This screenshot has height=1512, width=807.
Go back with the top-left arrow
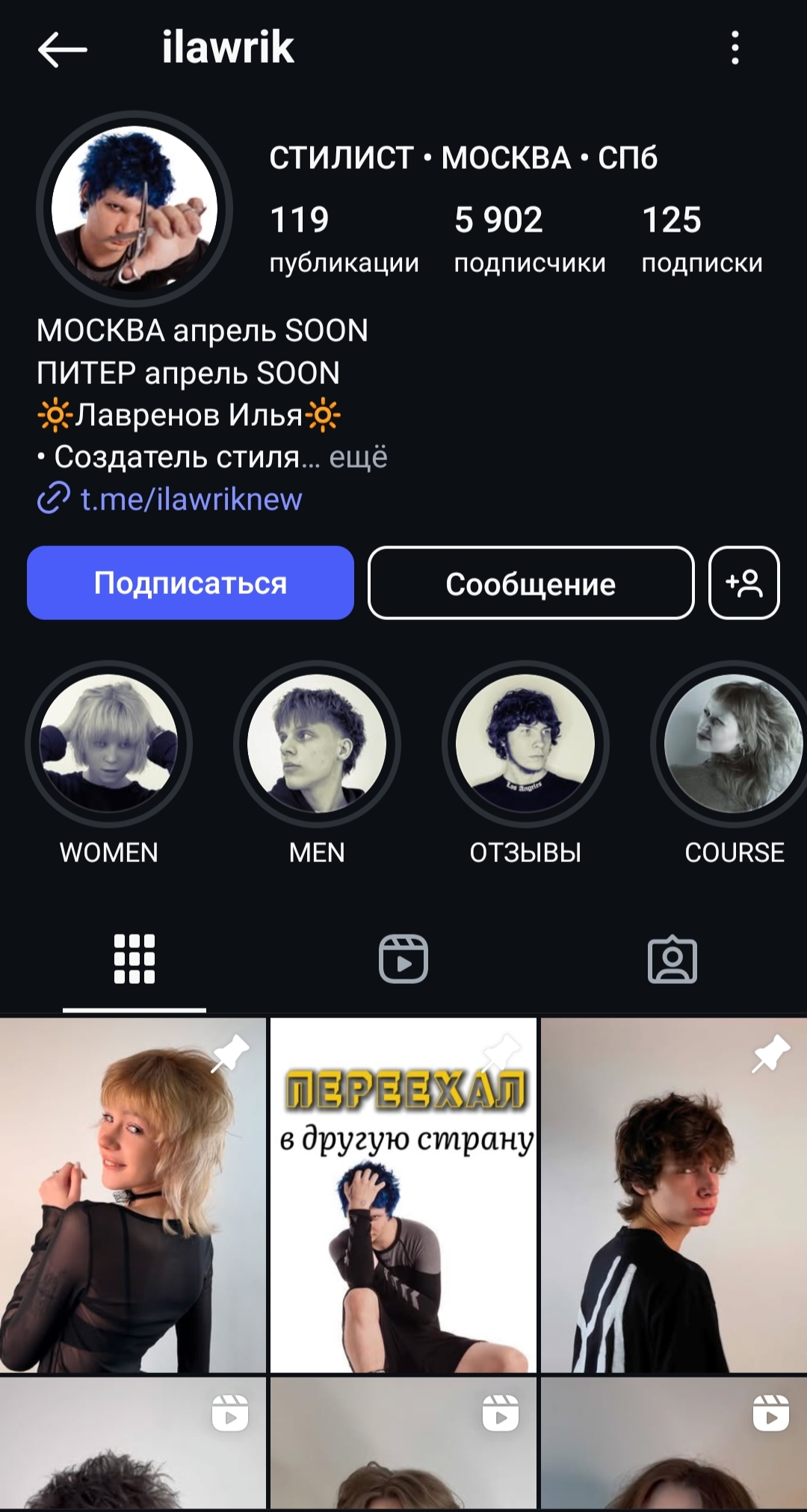click(x=63, y=49)
